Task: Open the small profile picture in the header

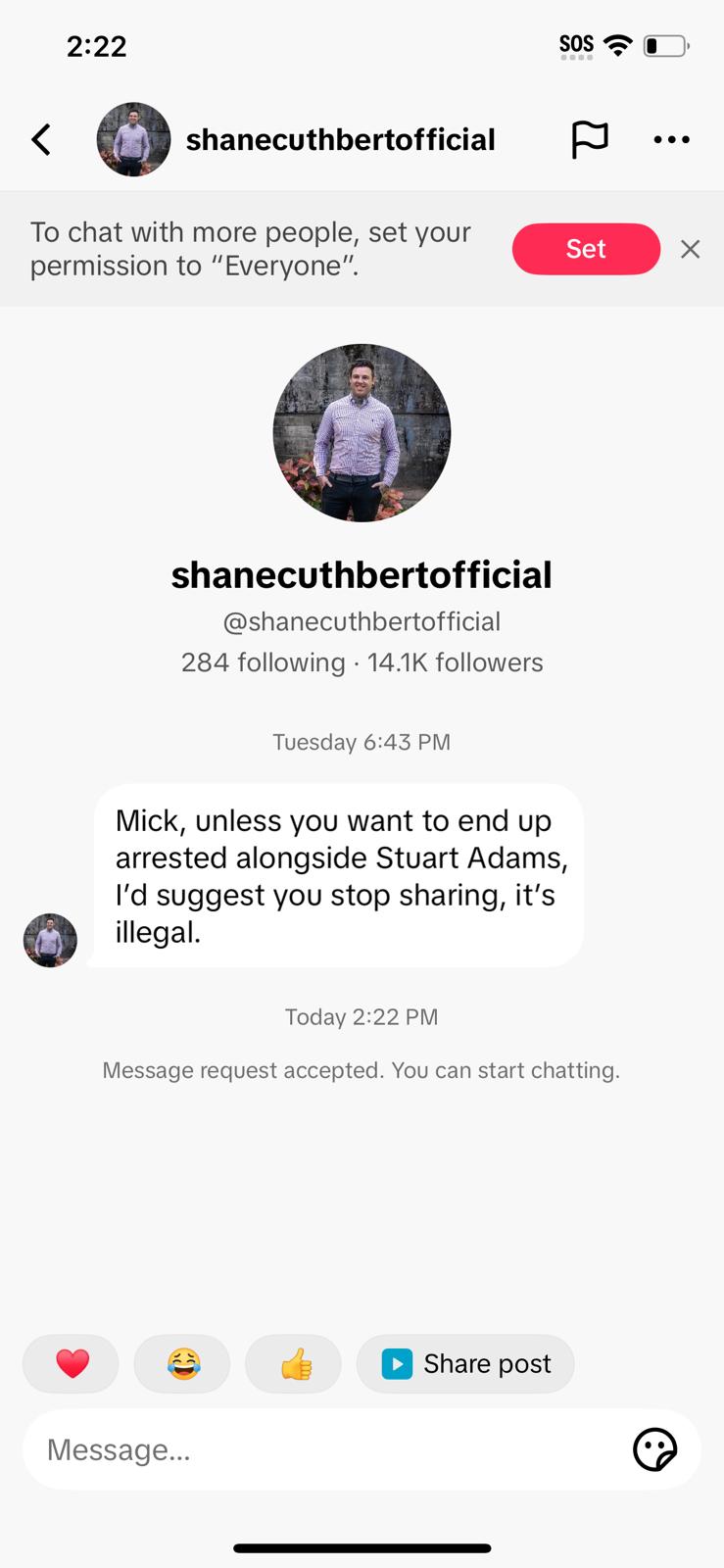Action: 133,139
